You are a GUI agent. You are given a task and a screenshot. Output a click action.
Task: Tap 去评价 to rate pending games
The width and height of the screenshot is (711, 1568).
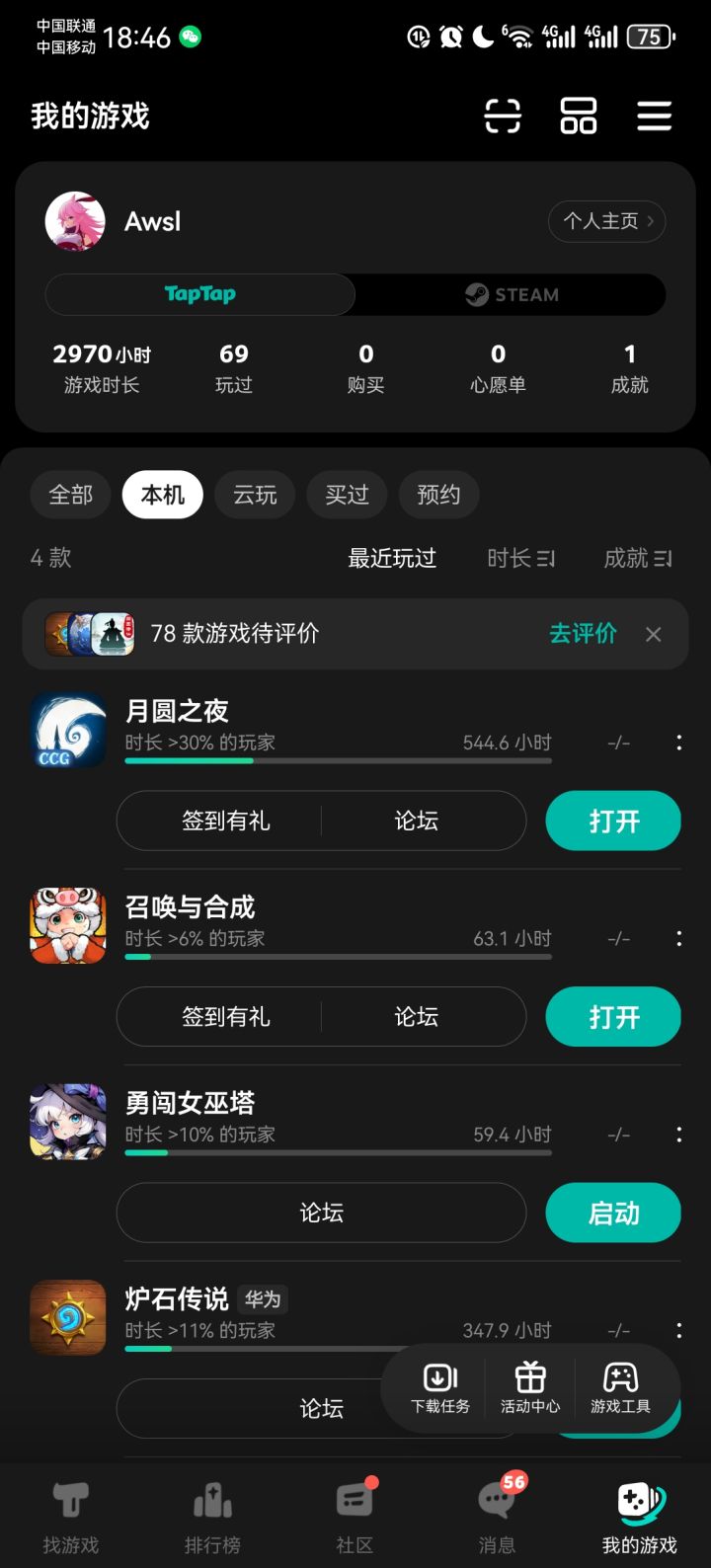click(x=582, y=634)
